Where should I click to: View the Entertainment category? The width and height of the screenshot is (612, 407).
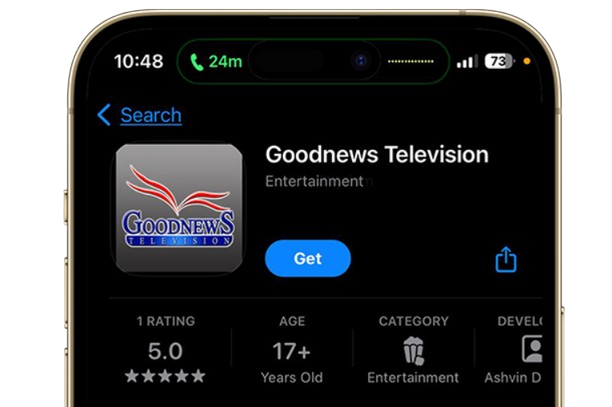(413, 351)
